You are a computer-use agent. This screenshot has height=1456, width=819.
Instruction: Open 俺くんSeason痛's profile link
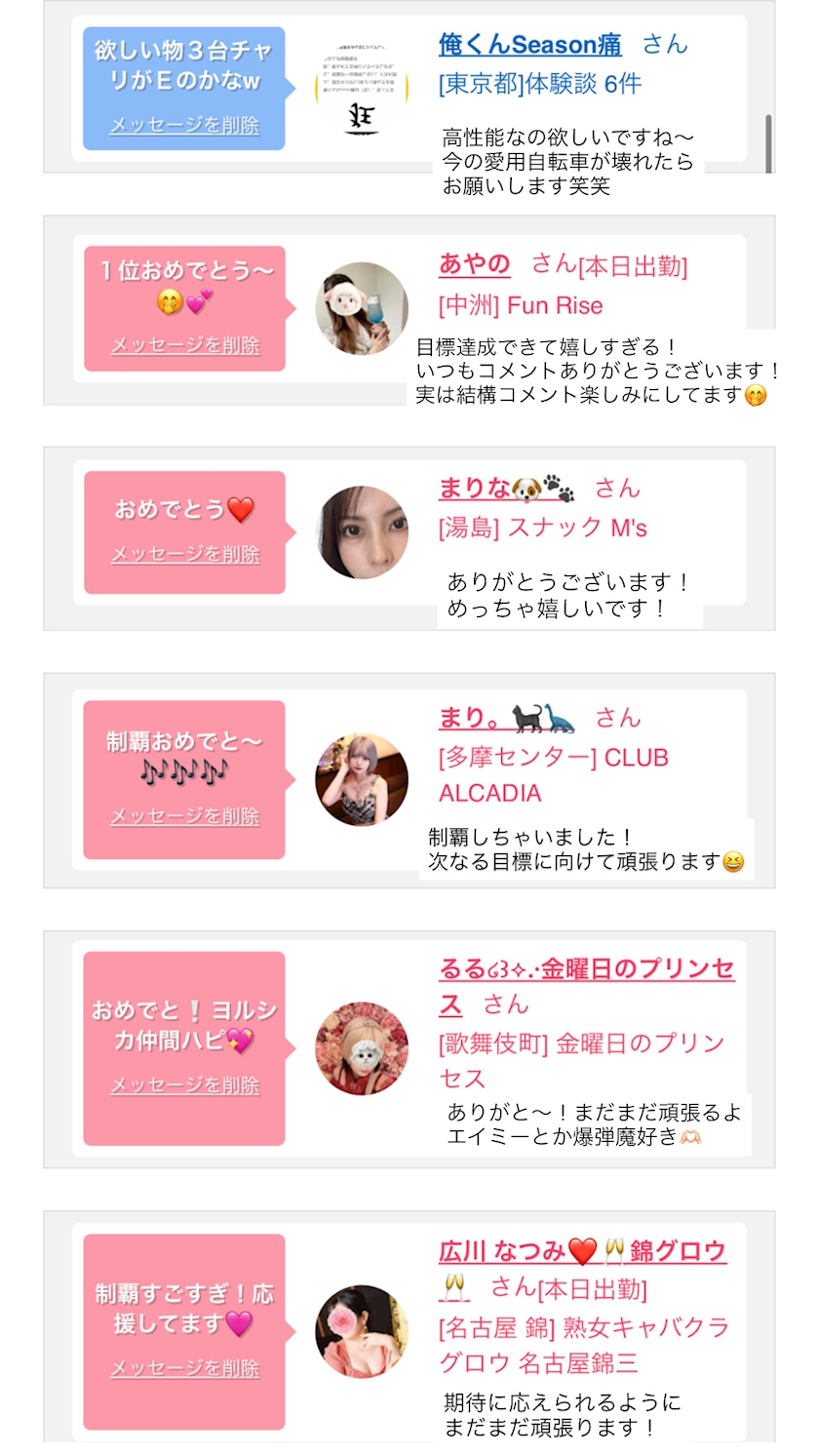pos(529,44)
